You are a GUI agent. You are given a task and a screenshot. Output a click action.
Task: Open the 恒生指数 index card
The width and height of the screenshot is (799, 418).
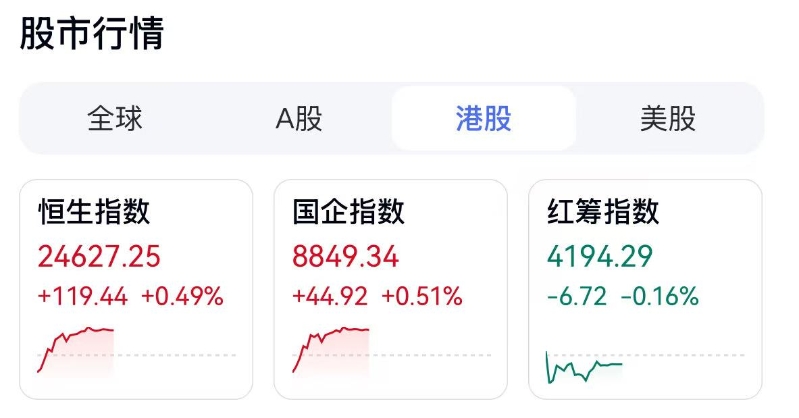click(x=136, y=288)
